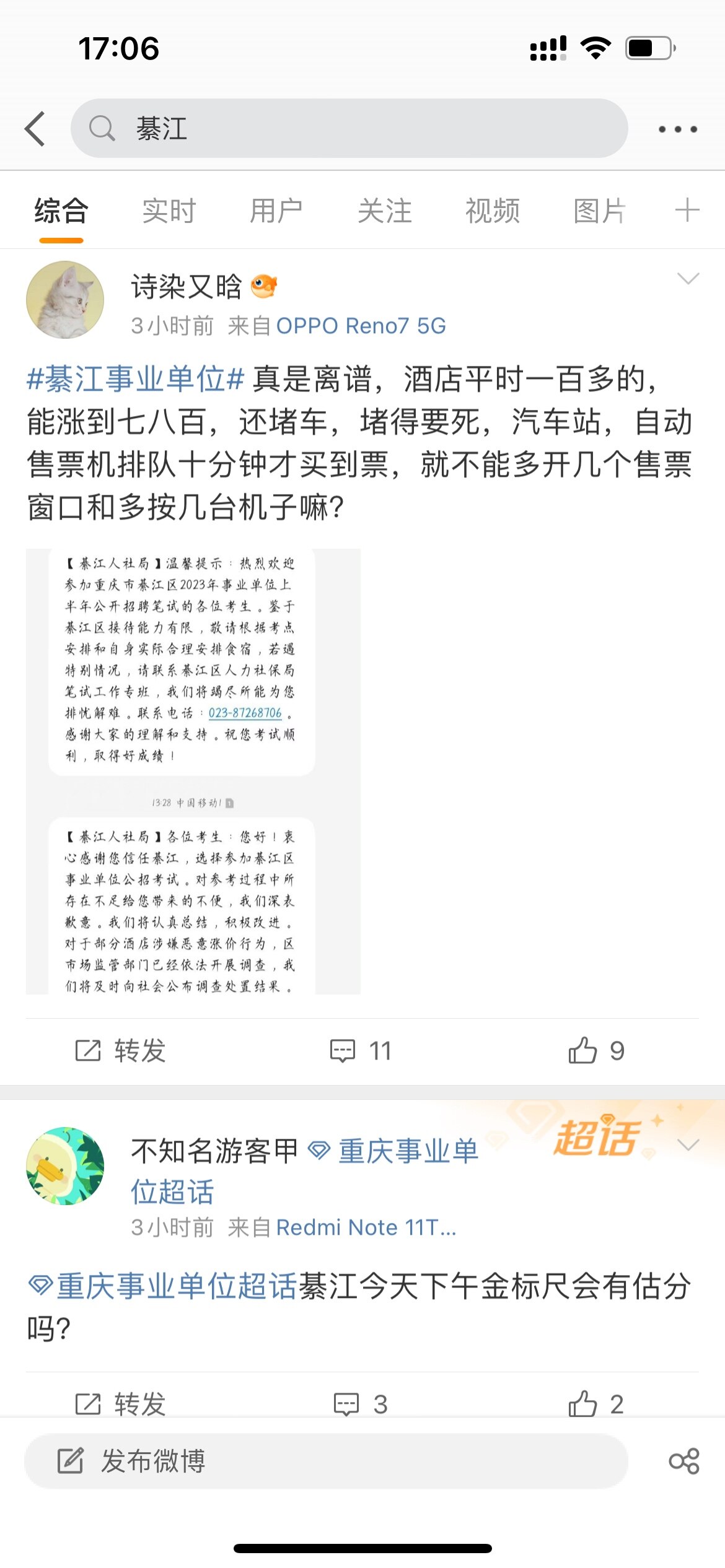Switch to the 图片 tab
This screenshot has width=725, height=1568.
[x=599, y=211]
